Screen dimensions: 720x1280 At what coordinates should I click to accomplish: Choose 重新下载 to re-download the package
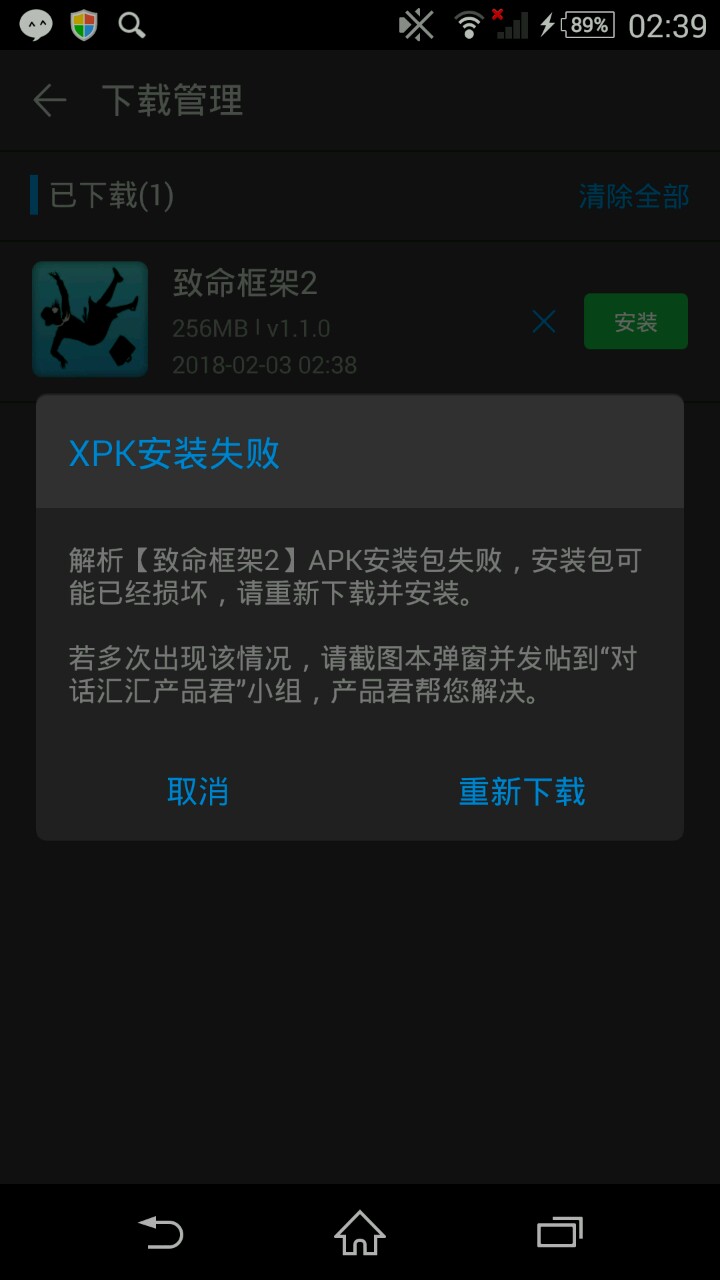pos(522,791)
